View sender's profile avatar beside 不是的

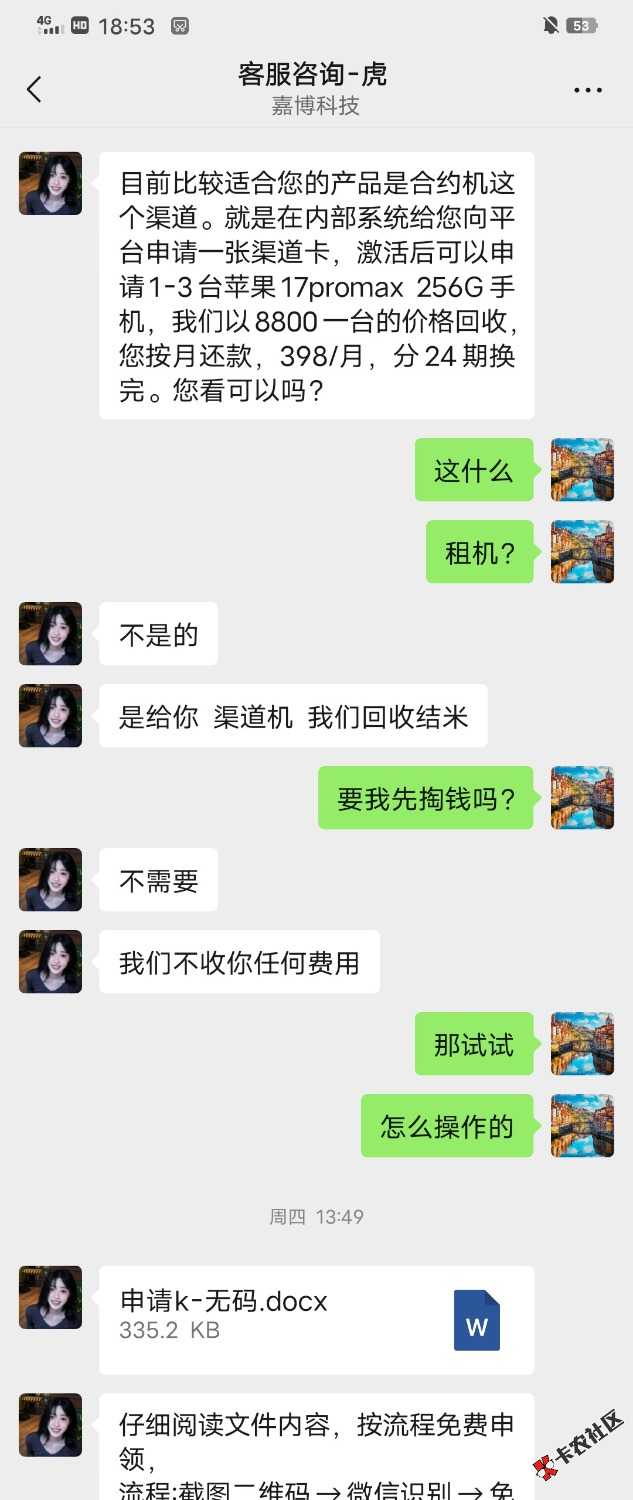click(50, 634)
